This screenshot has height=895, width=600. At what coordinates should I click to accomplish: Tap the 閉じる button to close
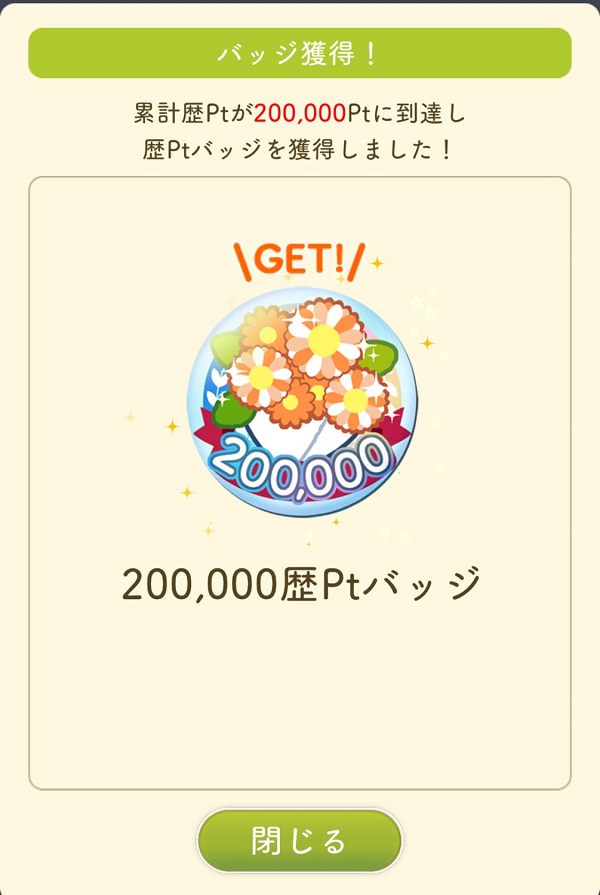tap(299, 841)
